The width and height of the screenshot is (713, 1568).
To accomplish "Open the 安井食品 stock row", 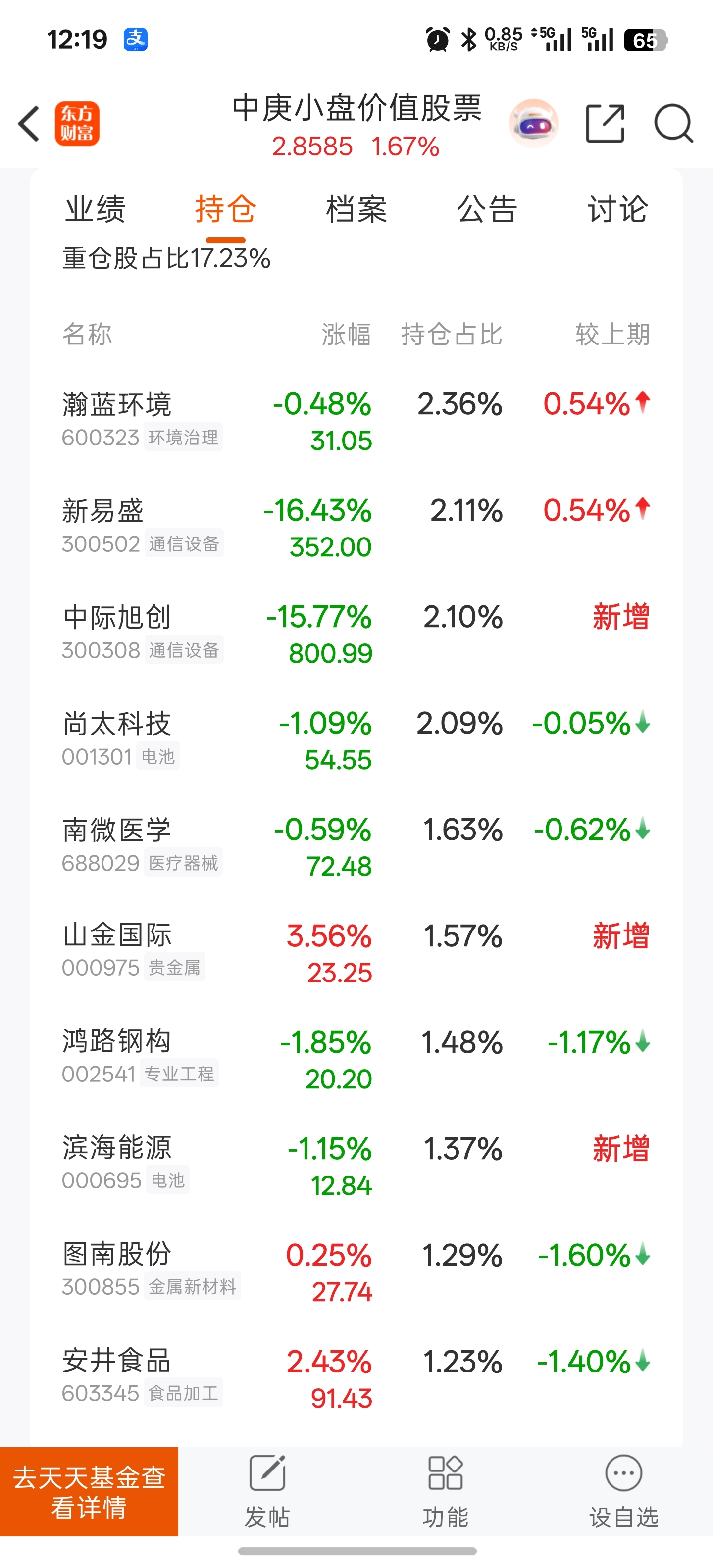I will 356,1379.
